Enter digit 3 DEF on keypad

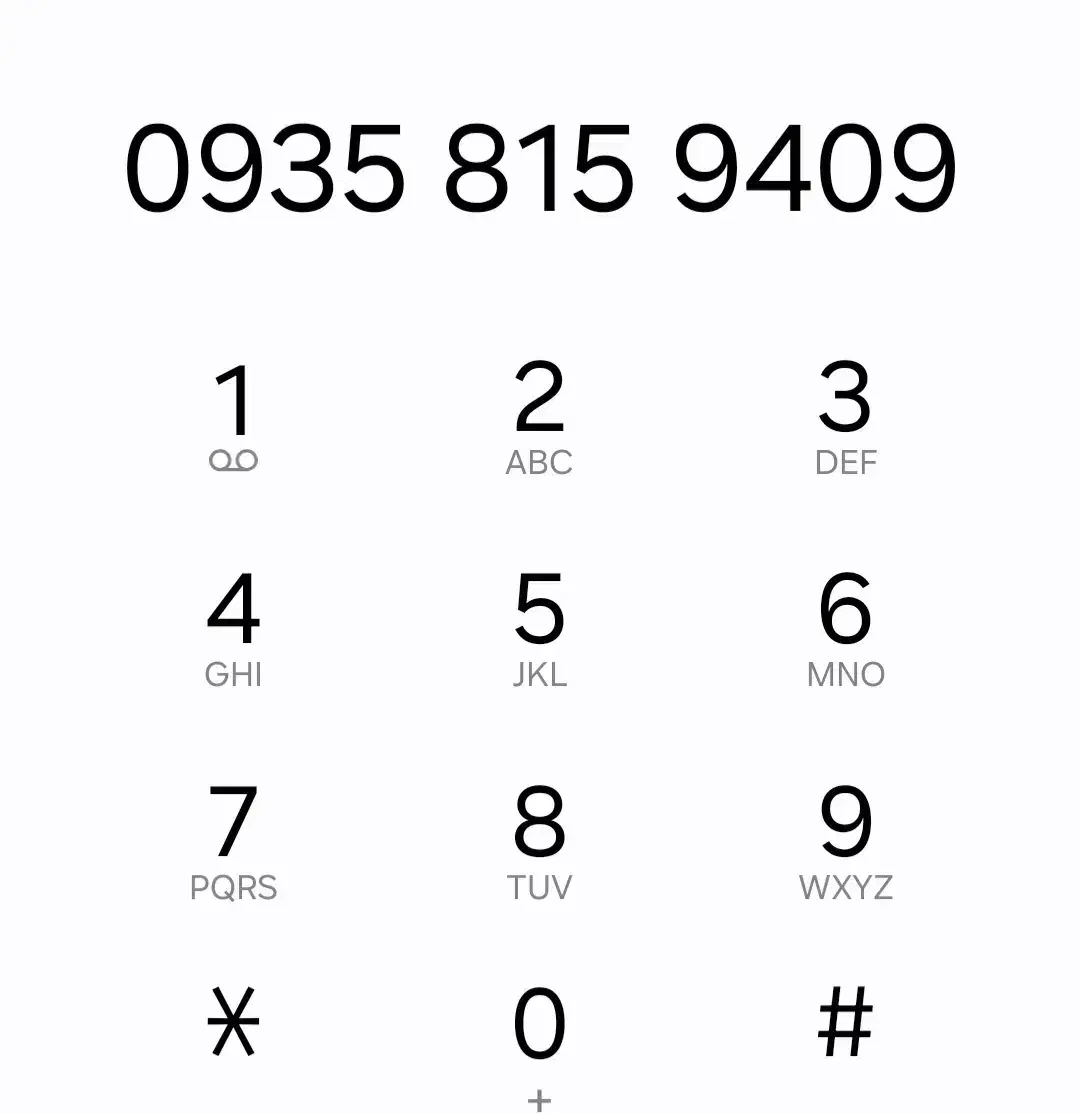(846, 415)
